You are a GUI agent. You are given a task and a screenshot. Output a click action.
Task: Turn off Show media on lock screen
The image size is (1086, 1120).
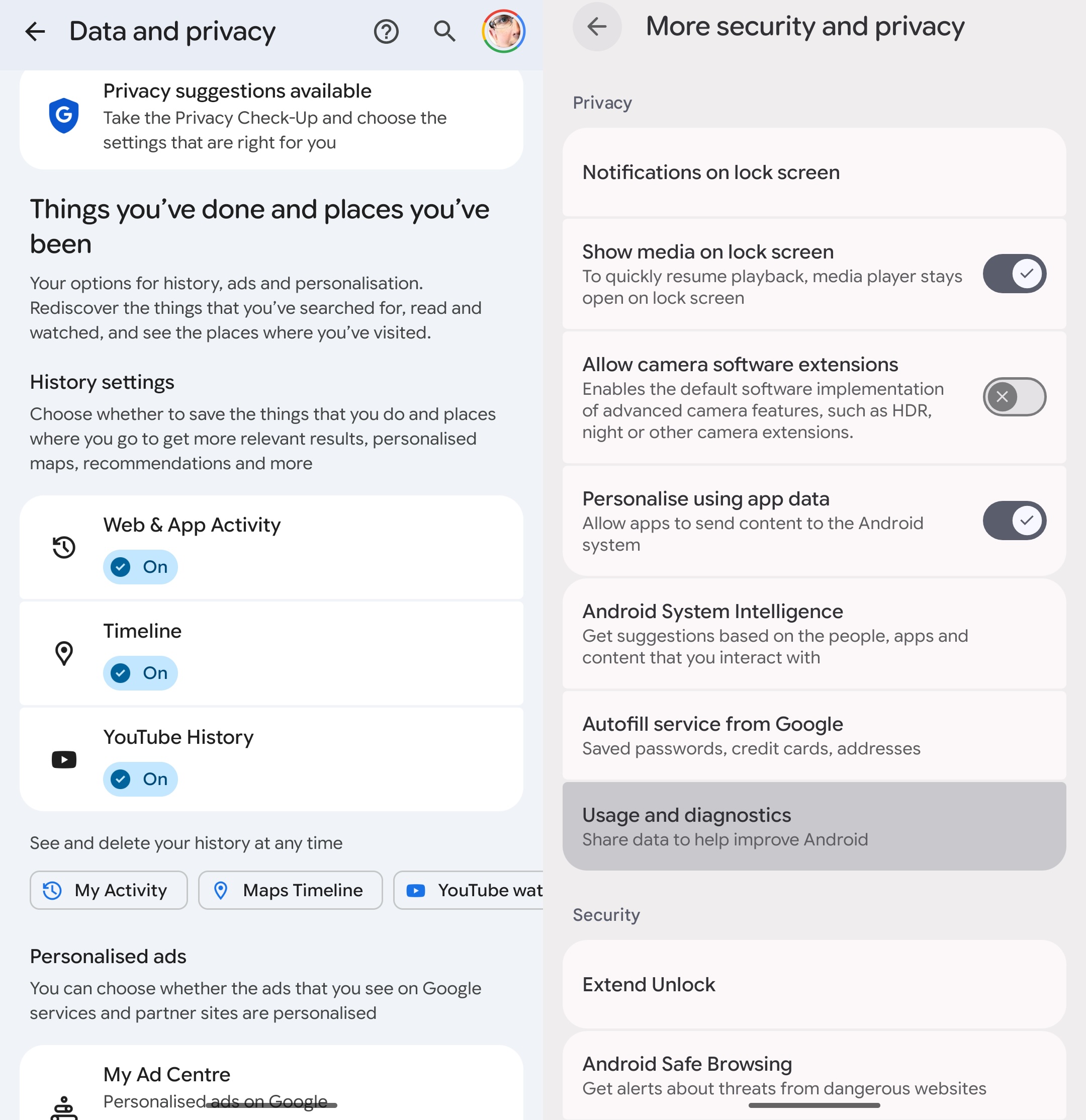point(1014,274)
